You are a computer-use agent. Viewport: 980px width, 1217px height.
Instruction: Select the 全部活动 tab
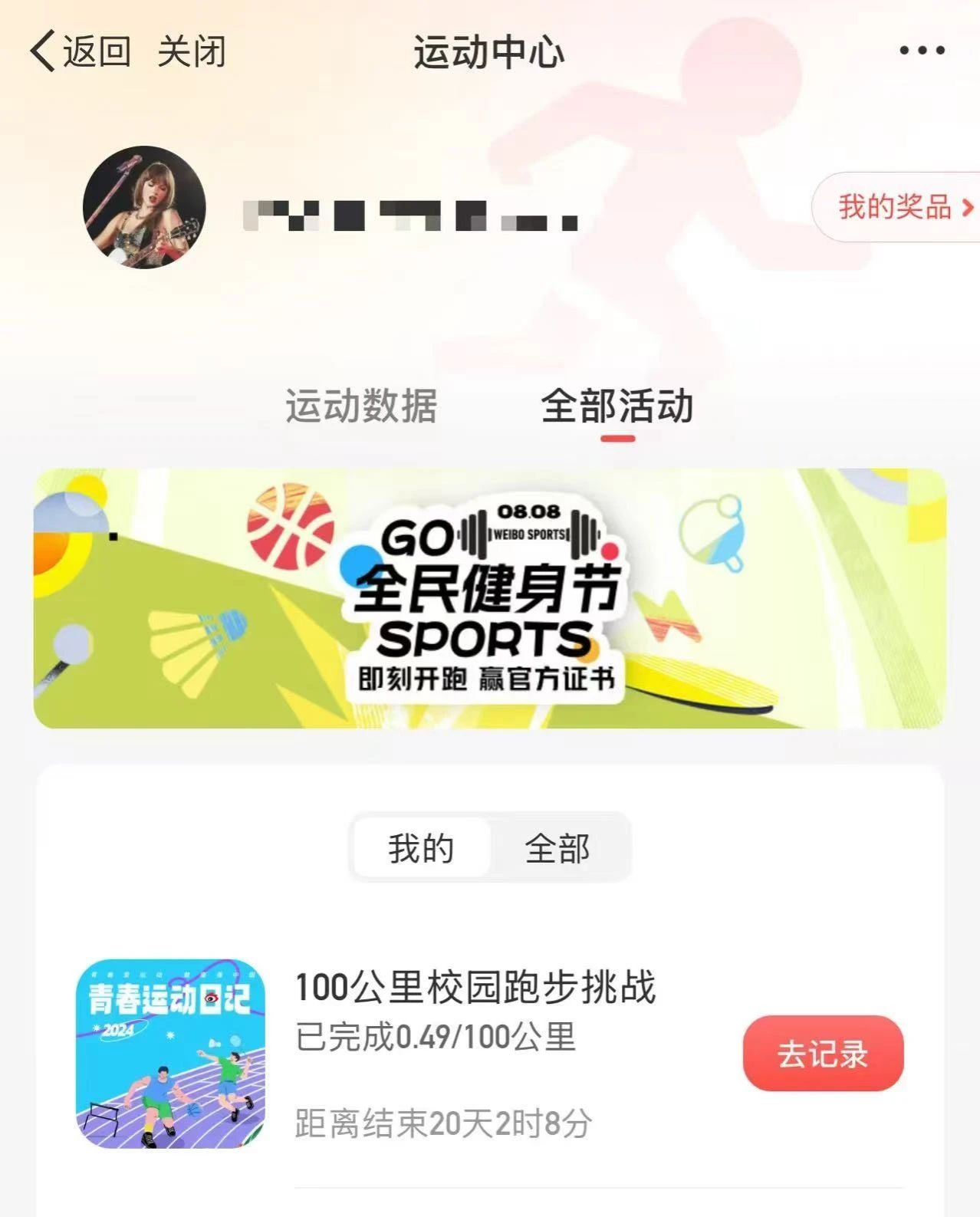pos(617,406)
